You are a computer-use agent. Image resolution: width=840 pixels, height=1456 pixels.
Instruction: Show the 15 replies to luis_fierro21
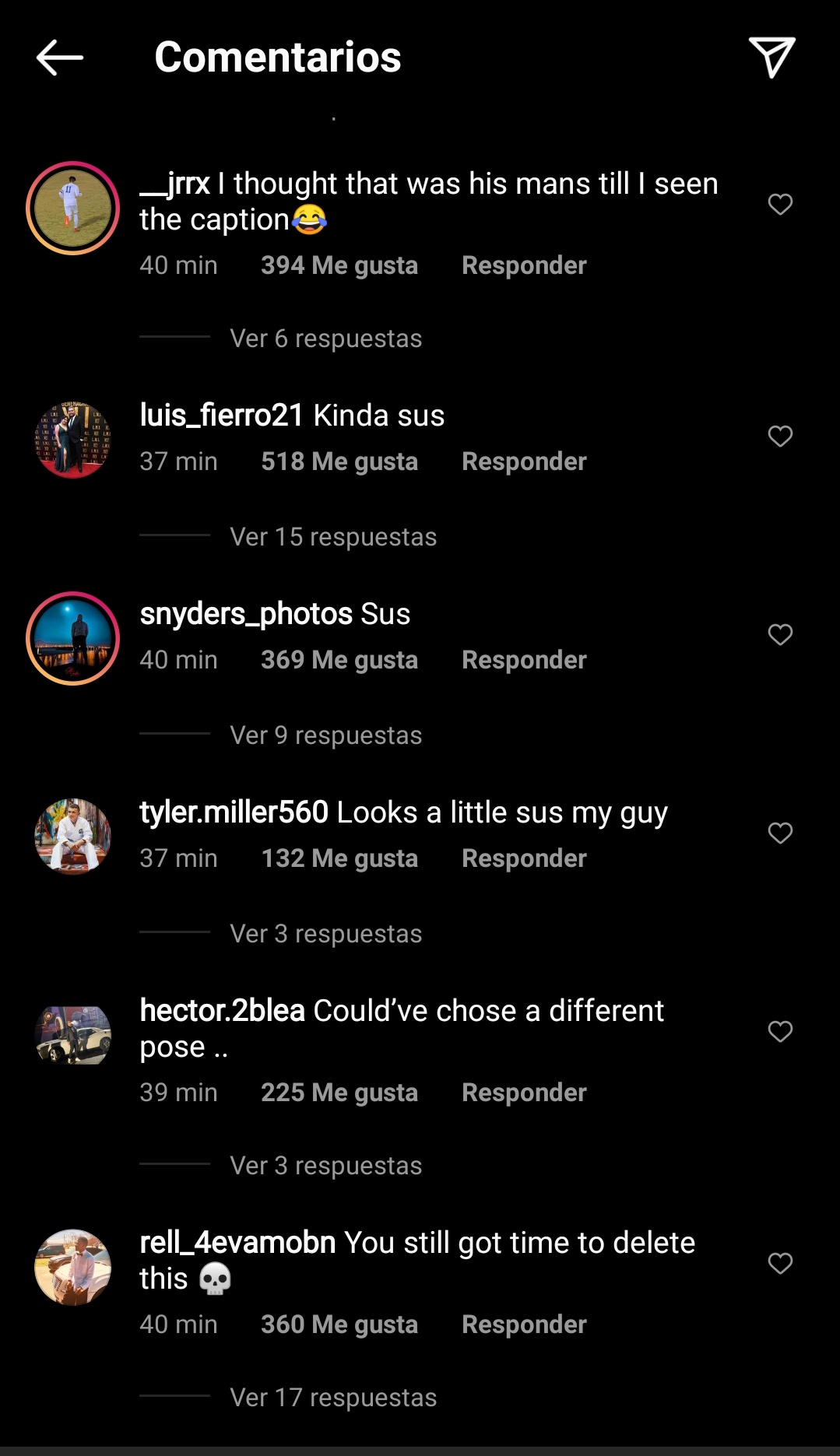[x=332, y=537]
